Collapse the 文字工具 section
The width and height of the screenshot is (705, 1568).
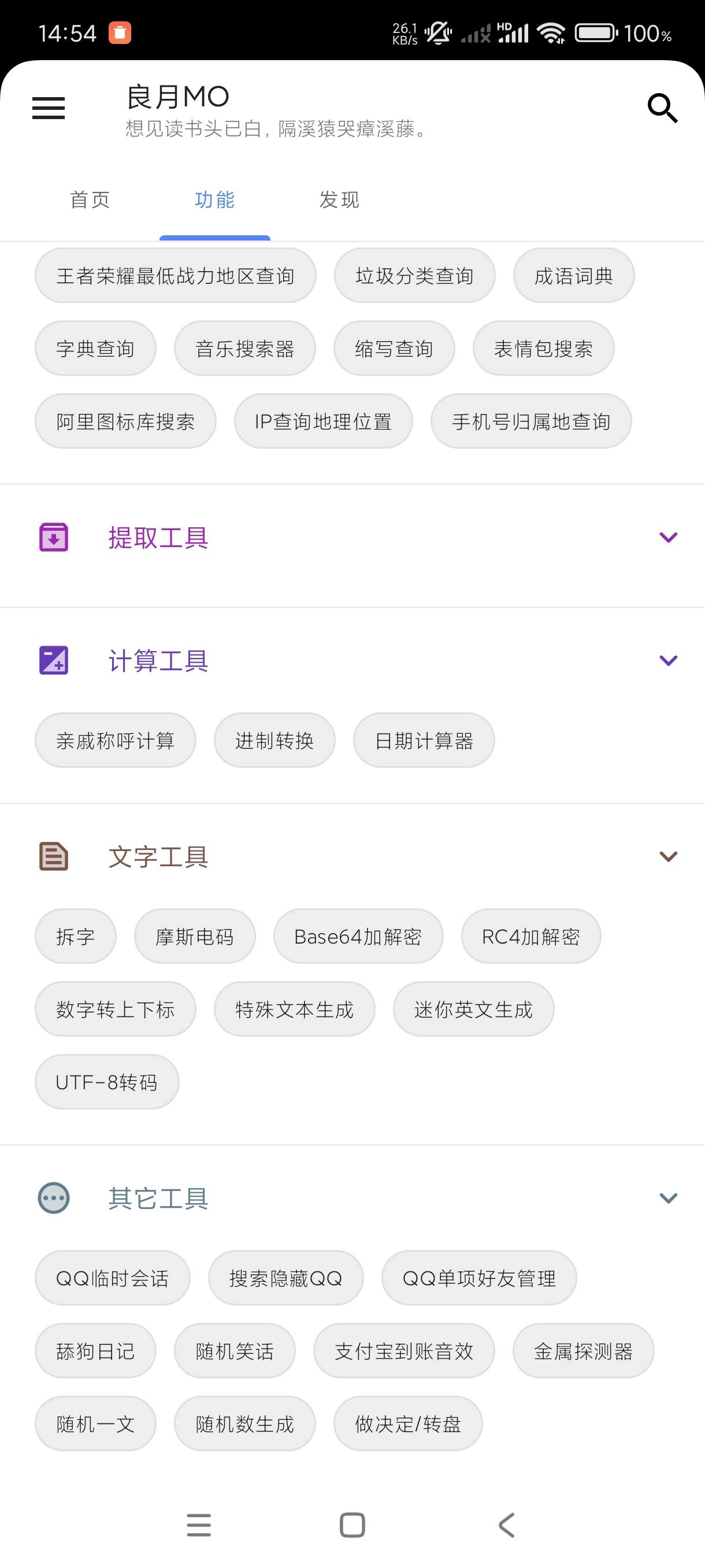[x=668, y=856]
